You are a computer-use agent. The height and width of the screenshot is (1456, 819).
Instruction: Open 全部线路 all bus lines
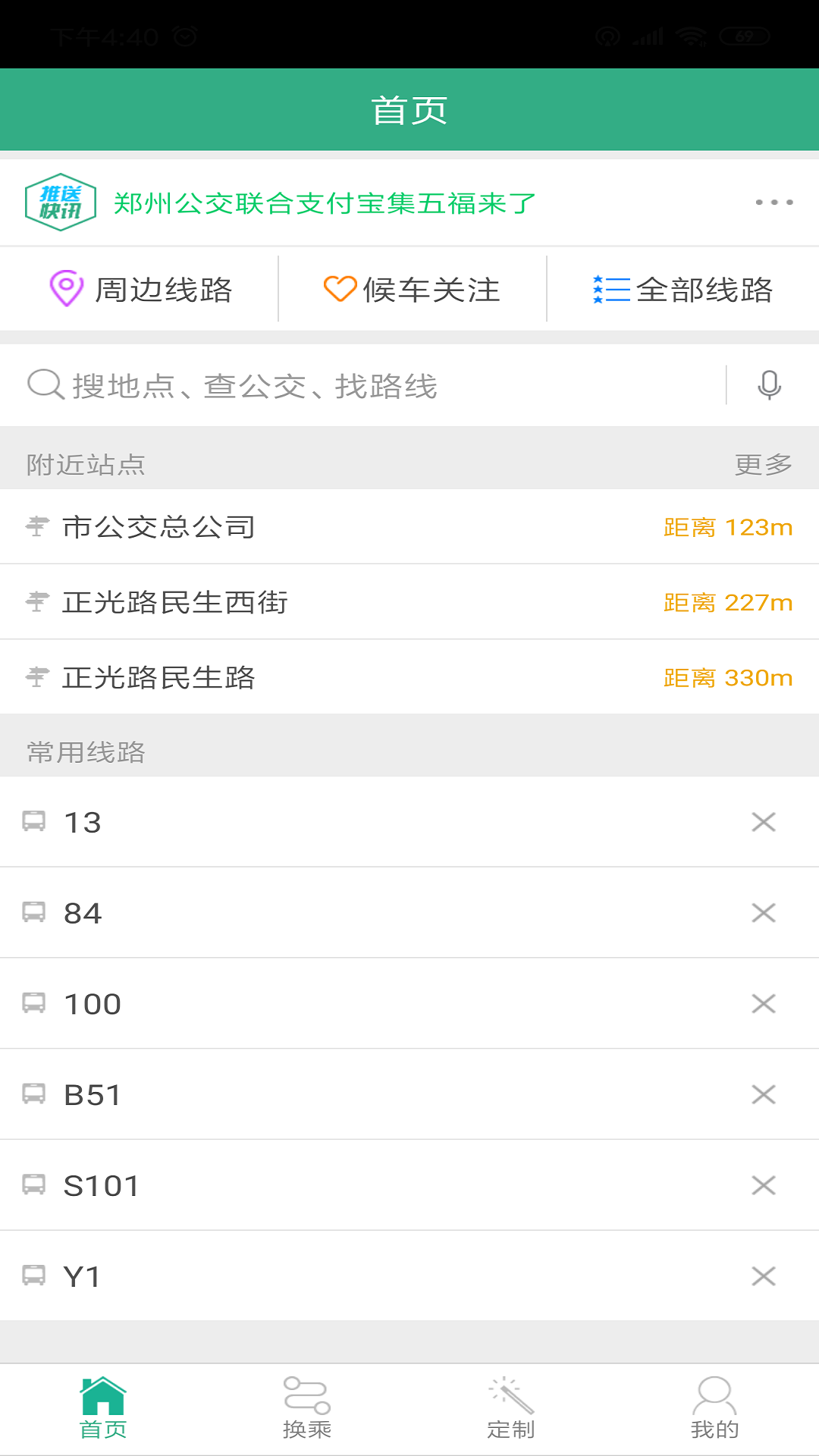[x=685, y=289]
